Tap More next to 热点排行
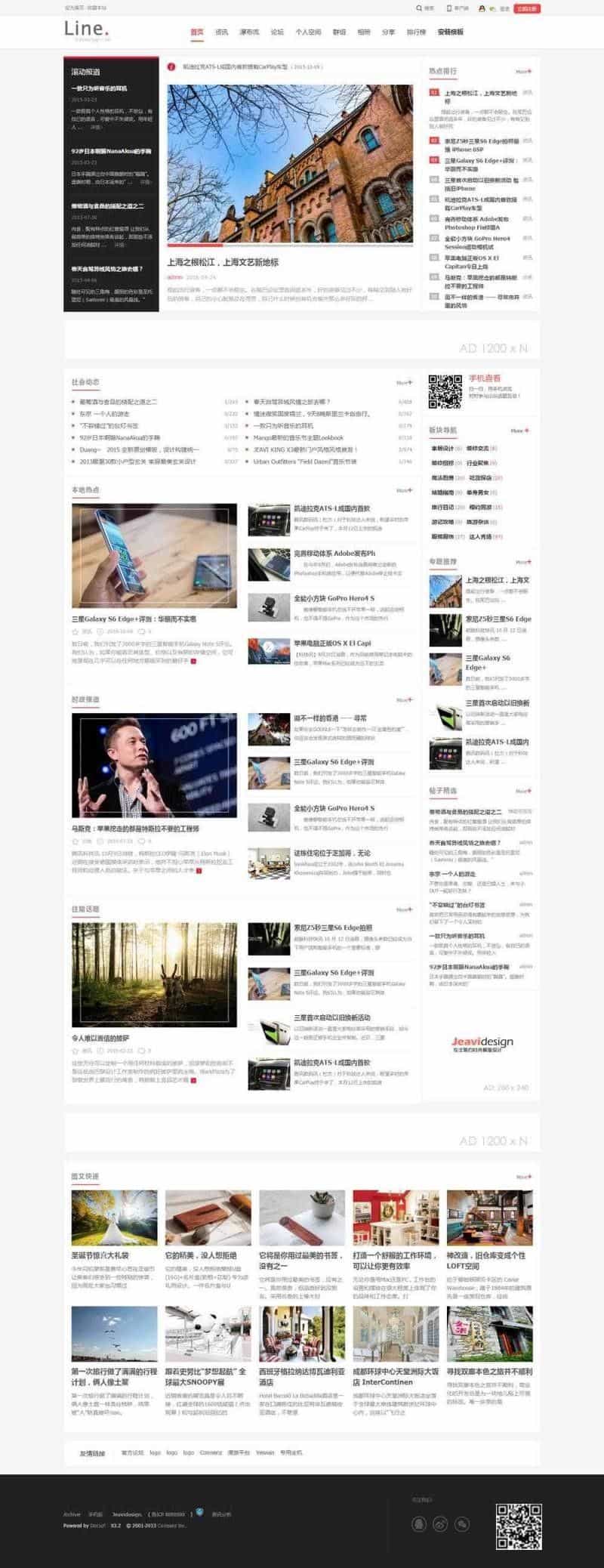The image size is (604, 1568). tap(523, 72)
